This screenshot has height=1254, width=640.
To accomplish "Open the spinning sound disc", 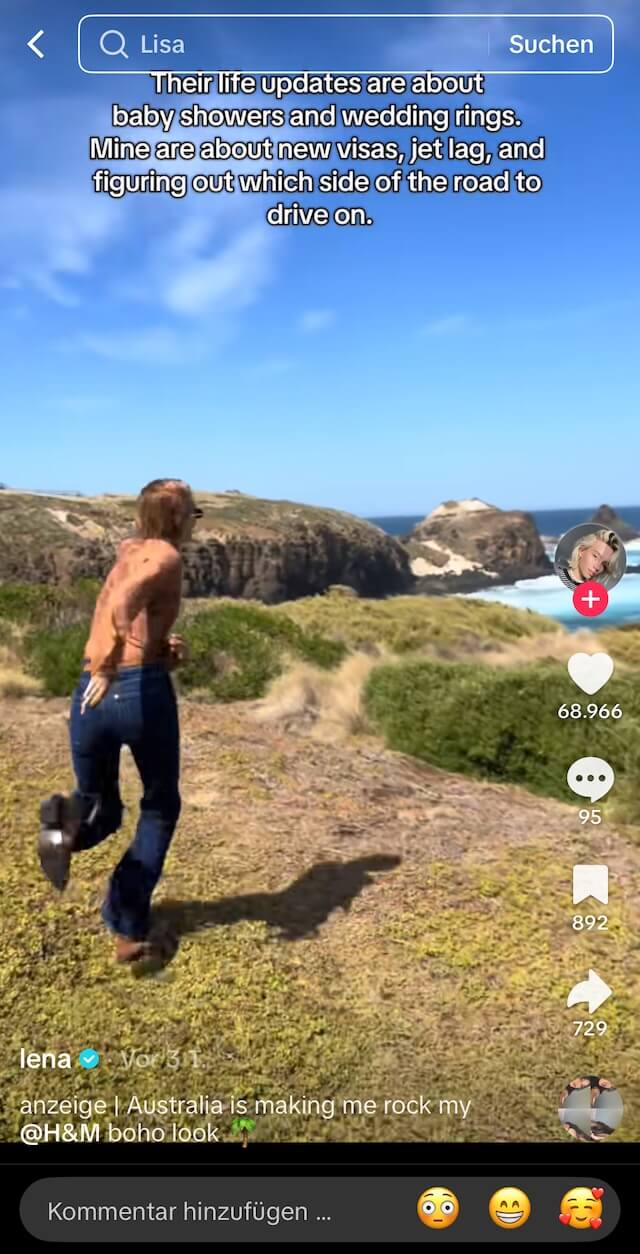I will [591, 1109].
